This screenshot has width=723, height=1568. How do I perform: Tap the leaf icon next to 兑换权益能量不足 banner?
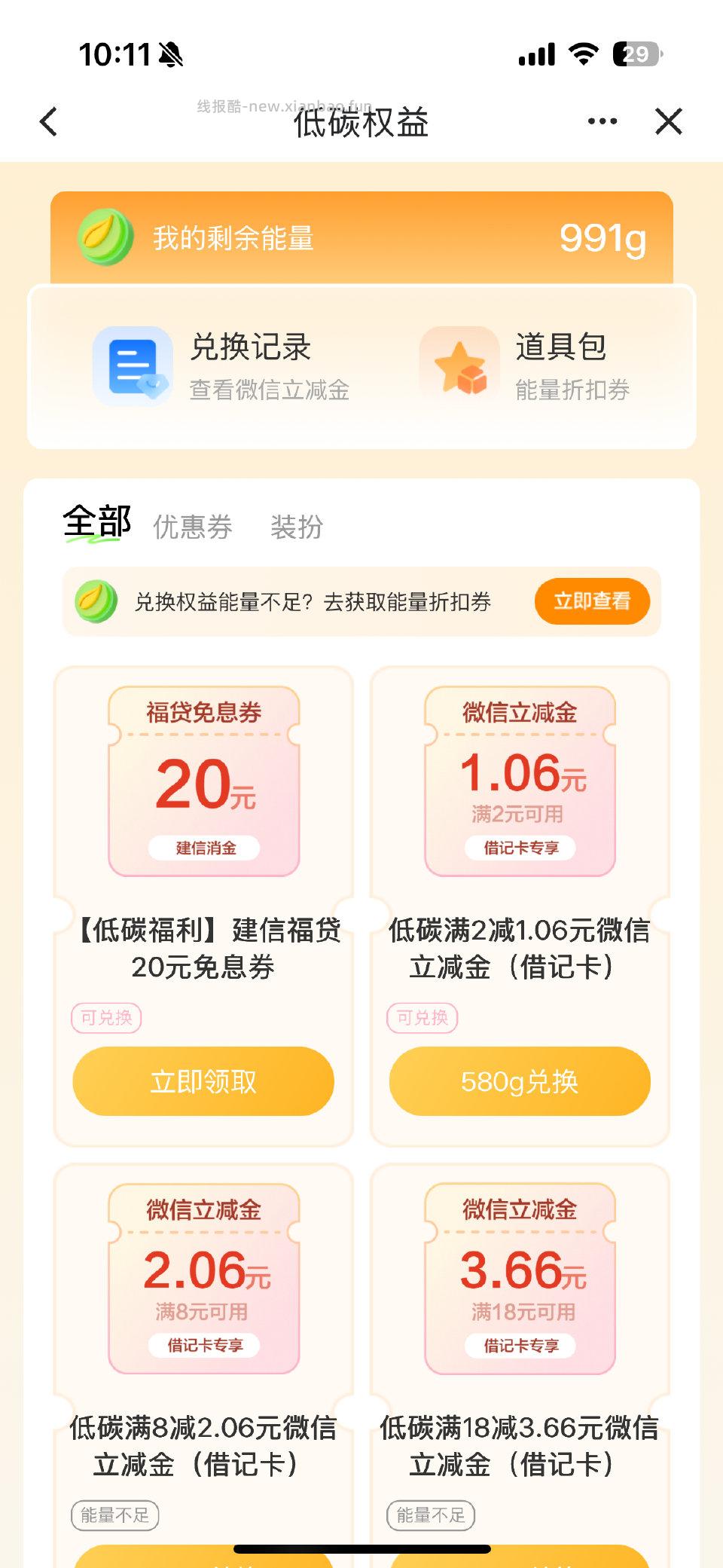coord(96,601)
